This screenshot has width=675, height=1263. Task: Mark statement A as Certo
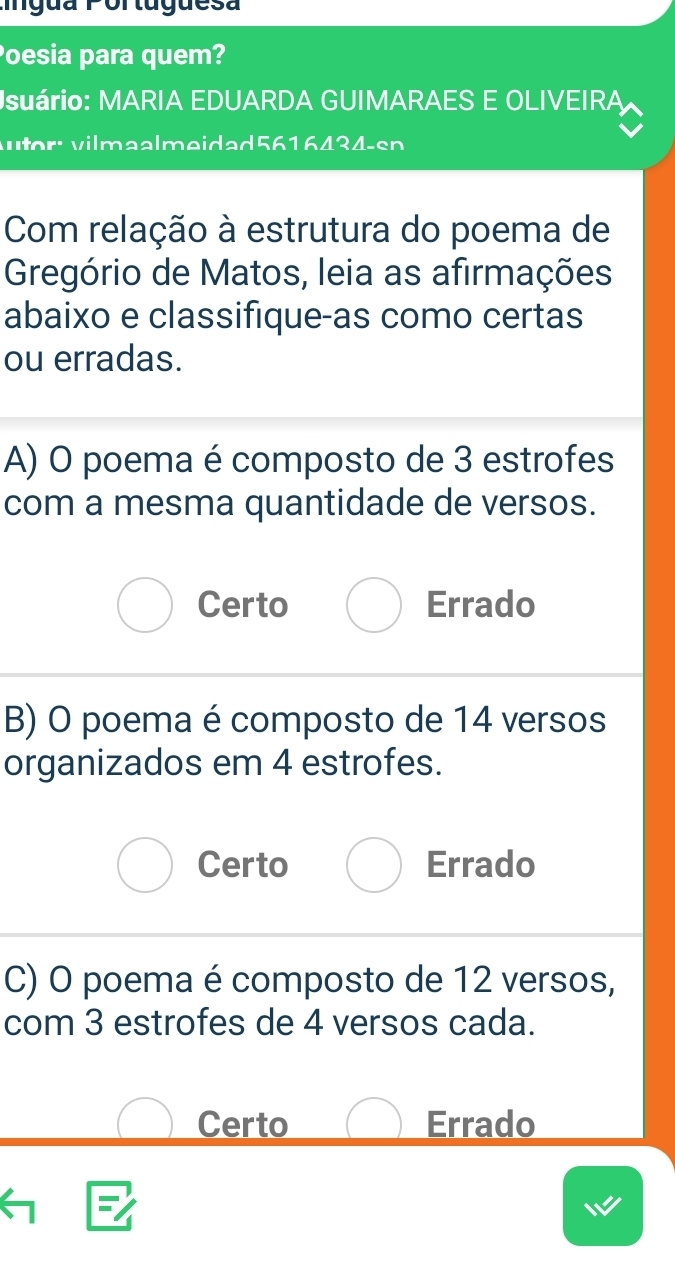145,606
